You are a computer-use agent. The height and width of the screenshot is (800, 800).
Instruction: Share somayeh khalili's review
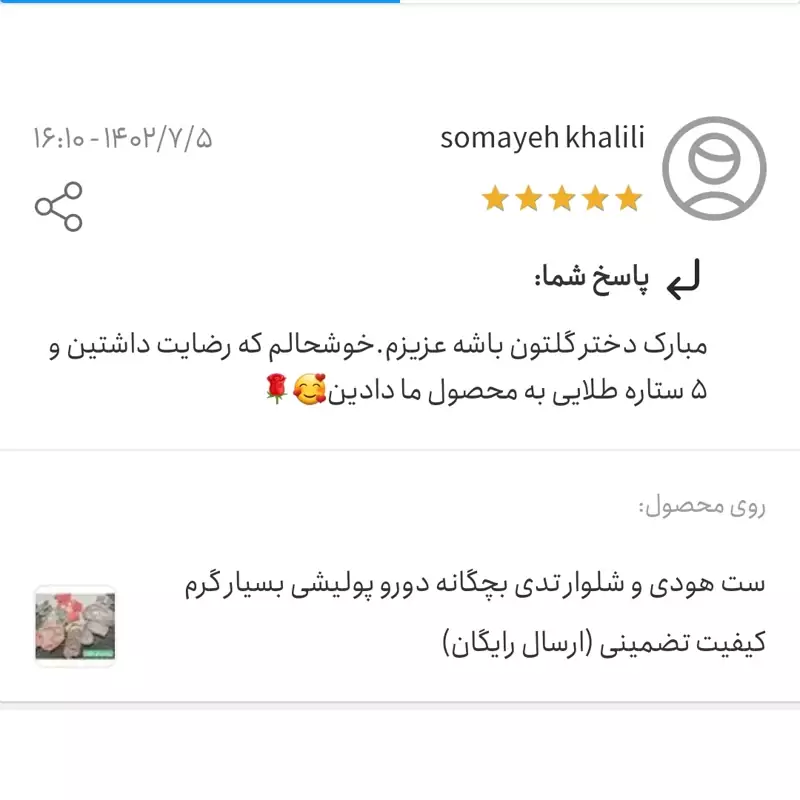[59, 207]
